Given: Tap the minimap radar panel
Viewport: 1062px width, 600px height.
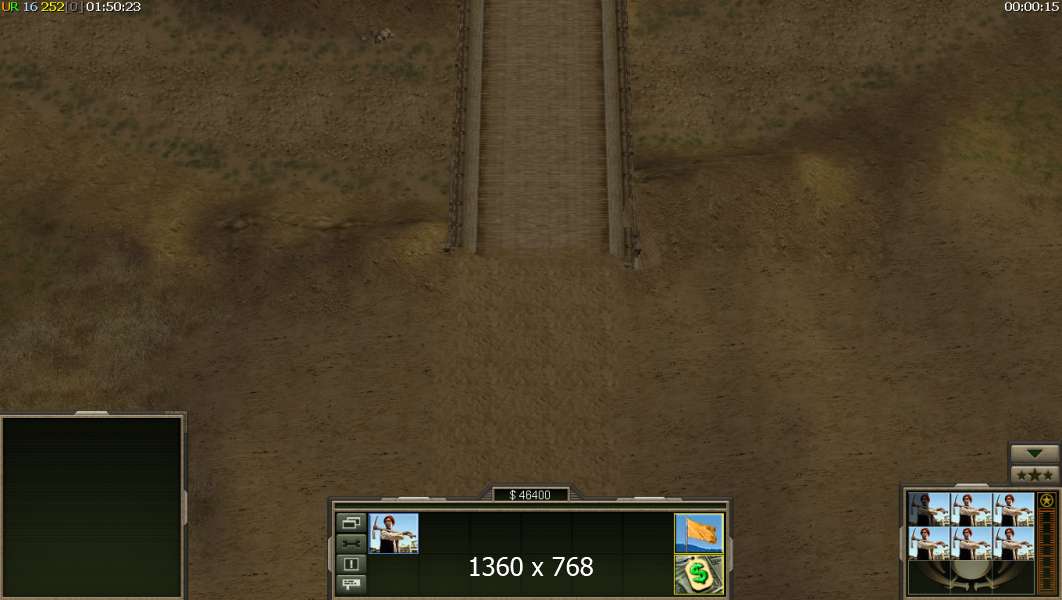Looking at the screenshot, I should click(x=92, y=506).
